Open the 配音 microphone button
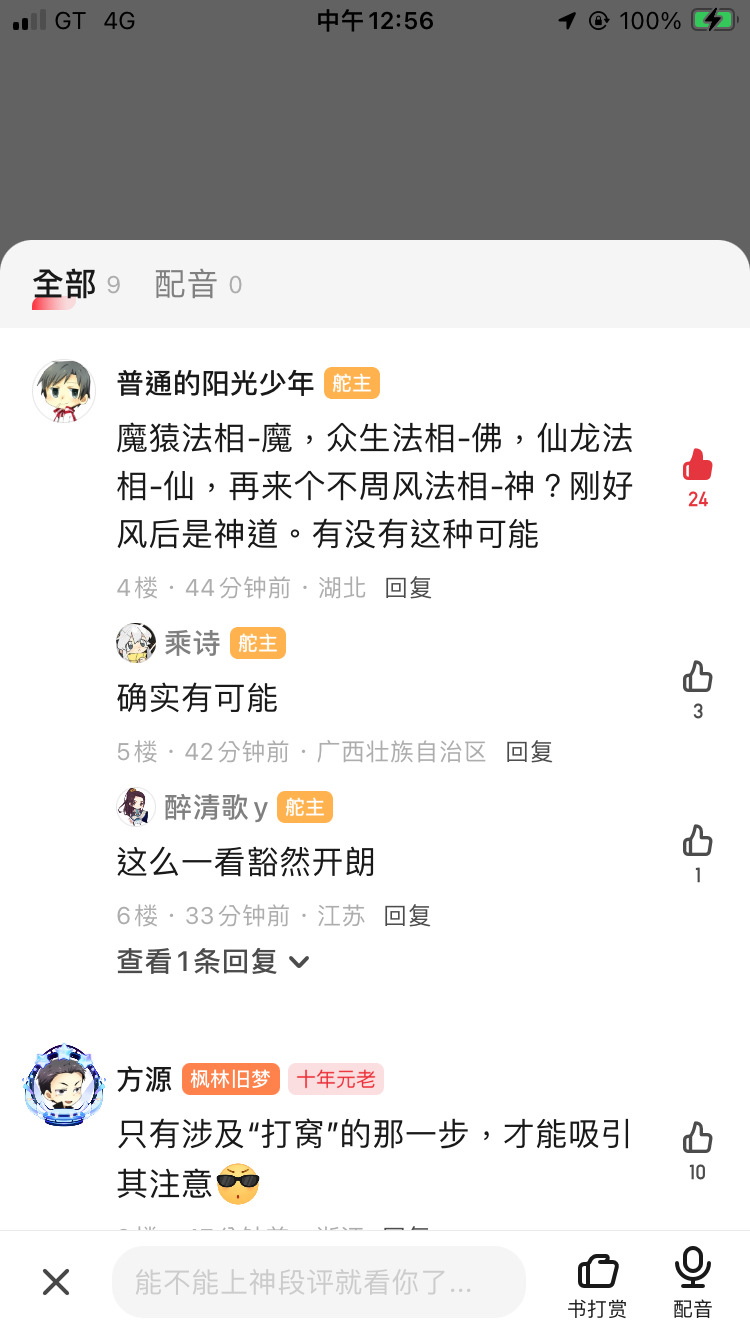The width and height of the screenshot is (750, 1334). pyautogui.click(x=692, y=1282)
